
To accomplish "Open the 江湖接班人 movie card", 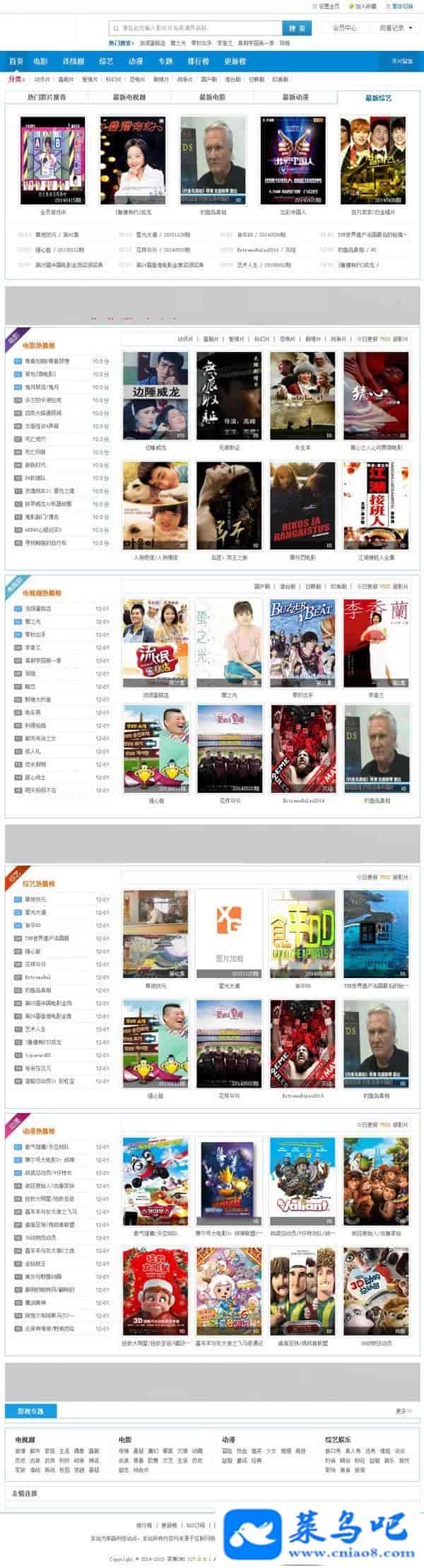I will 376,505.
